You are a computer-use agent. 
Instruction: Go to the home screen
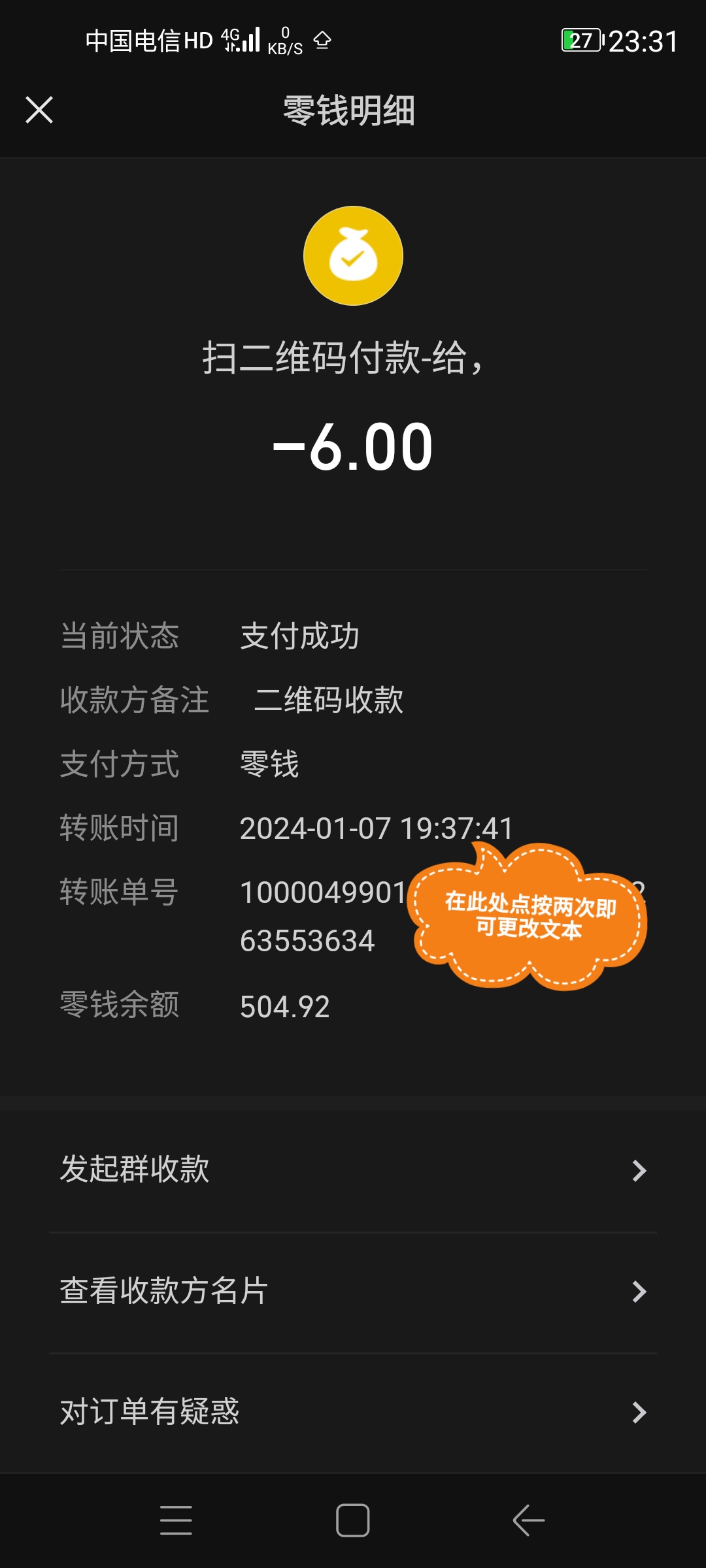tap(353, 1520)
